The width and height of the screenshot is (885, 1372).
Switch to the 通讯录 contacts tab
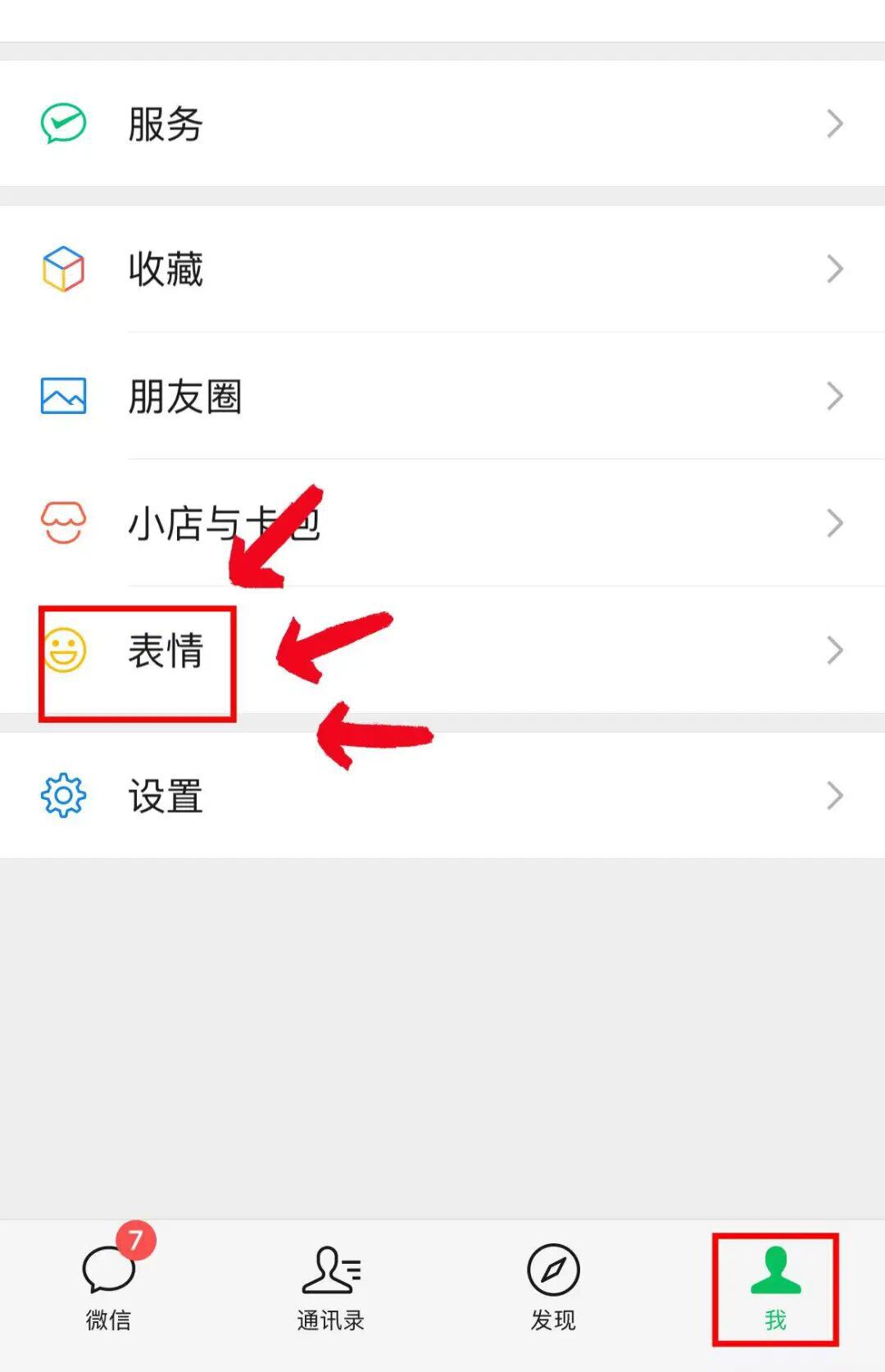(x=331, y=1288)
